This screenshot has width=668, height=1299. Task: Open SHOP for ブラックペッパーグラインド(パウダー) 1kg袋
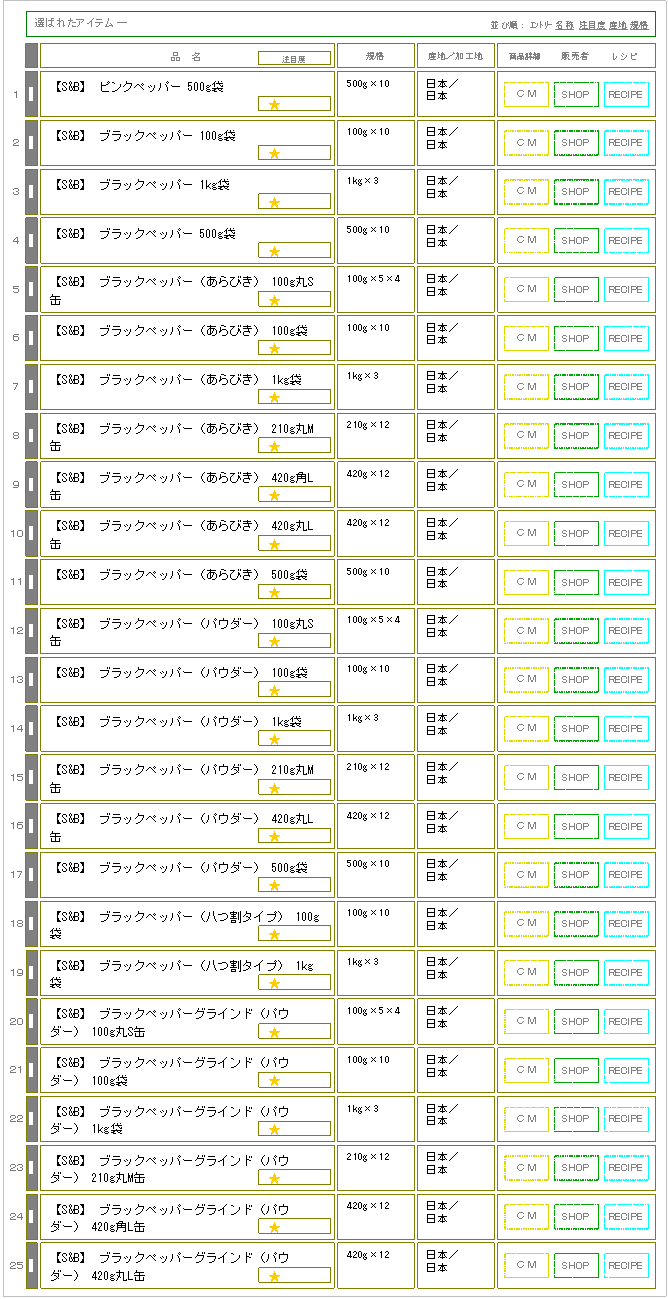click(576, 1119)
